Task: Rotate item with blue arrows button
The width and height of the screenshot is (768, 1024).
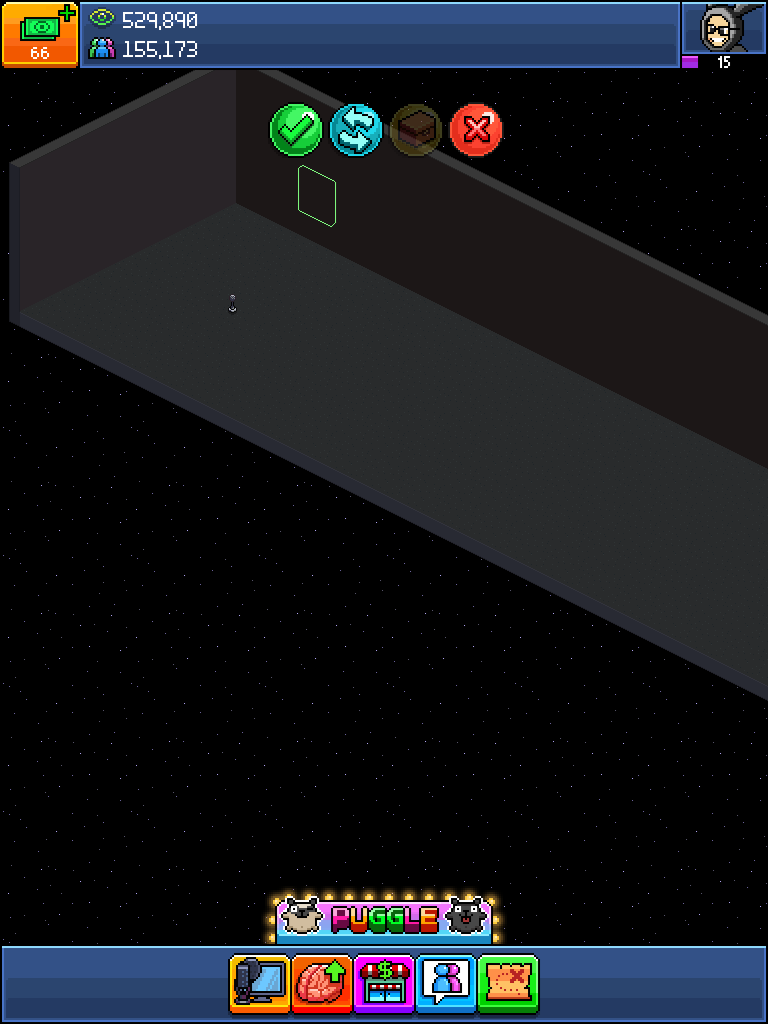Action: coord(356,130)
